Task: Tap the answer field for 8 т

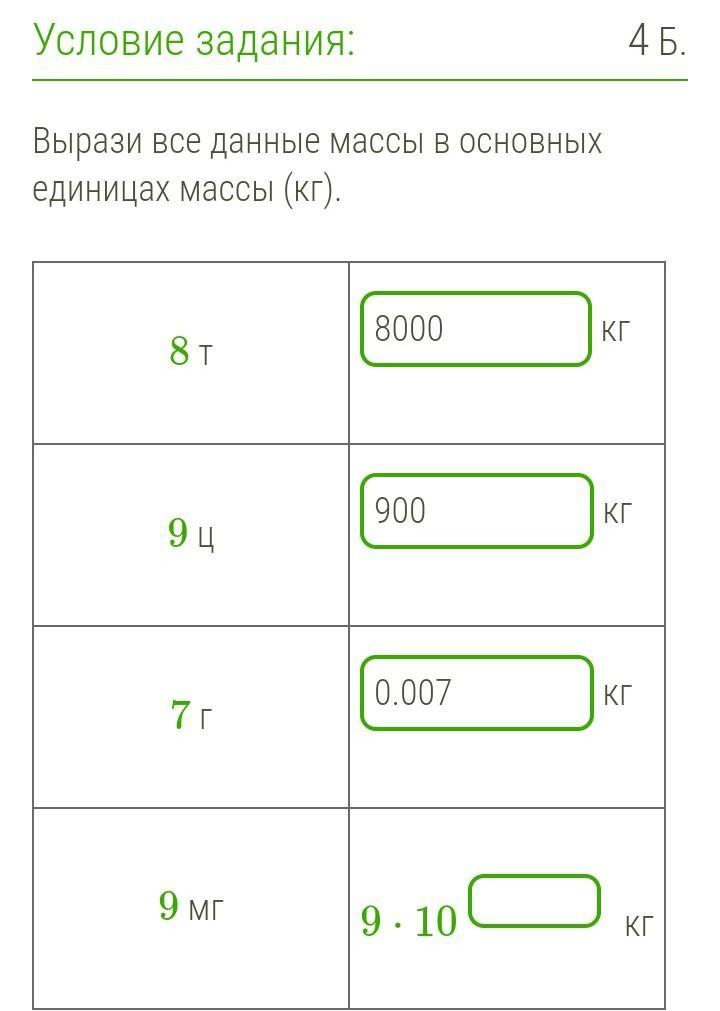Action: click(x=476, y=329)
